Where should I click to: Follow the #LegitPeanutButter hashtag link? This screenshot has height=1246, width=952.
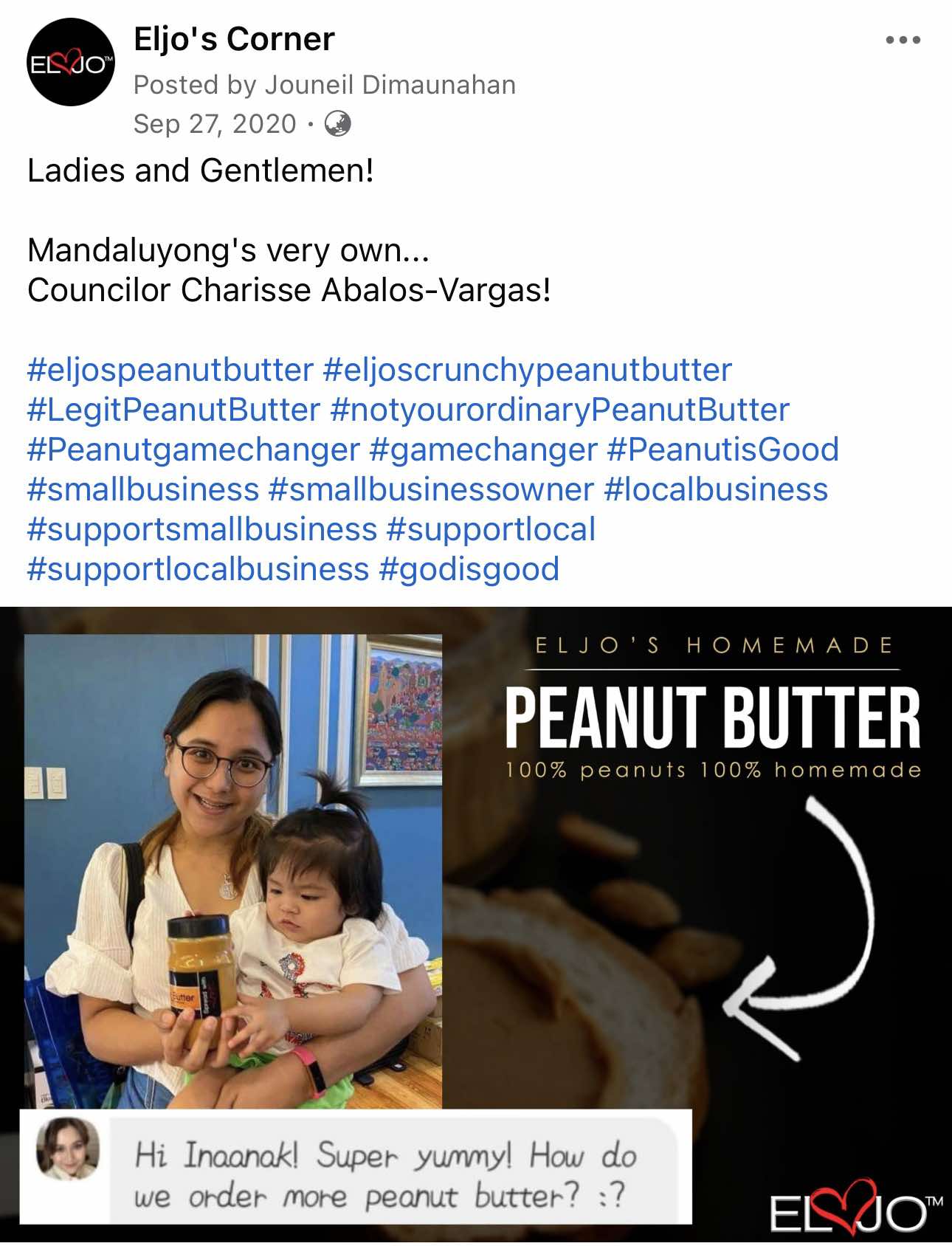[173, 410]
